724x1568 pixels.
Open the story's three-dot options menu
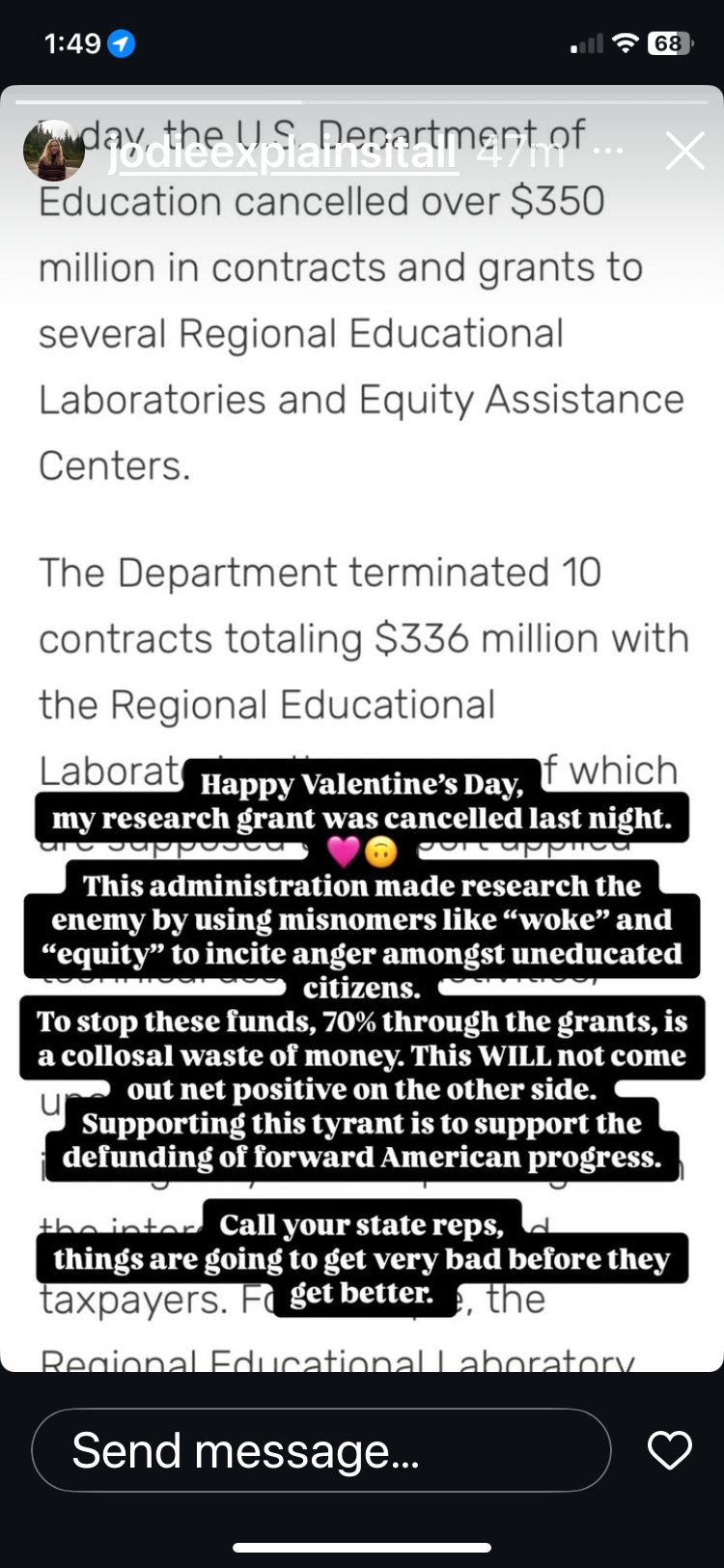pos(608,152)
